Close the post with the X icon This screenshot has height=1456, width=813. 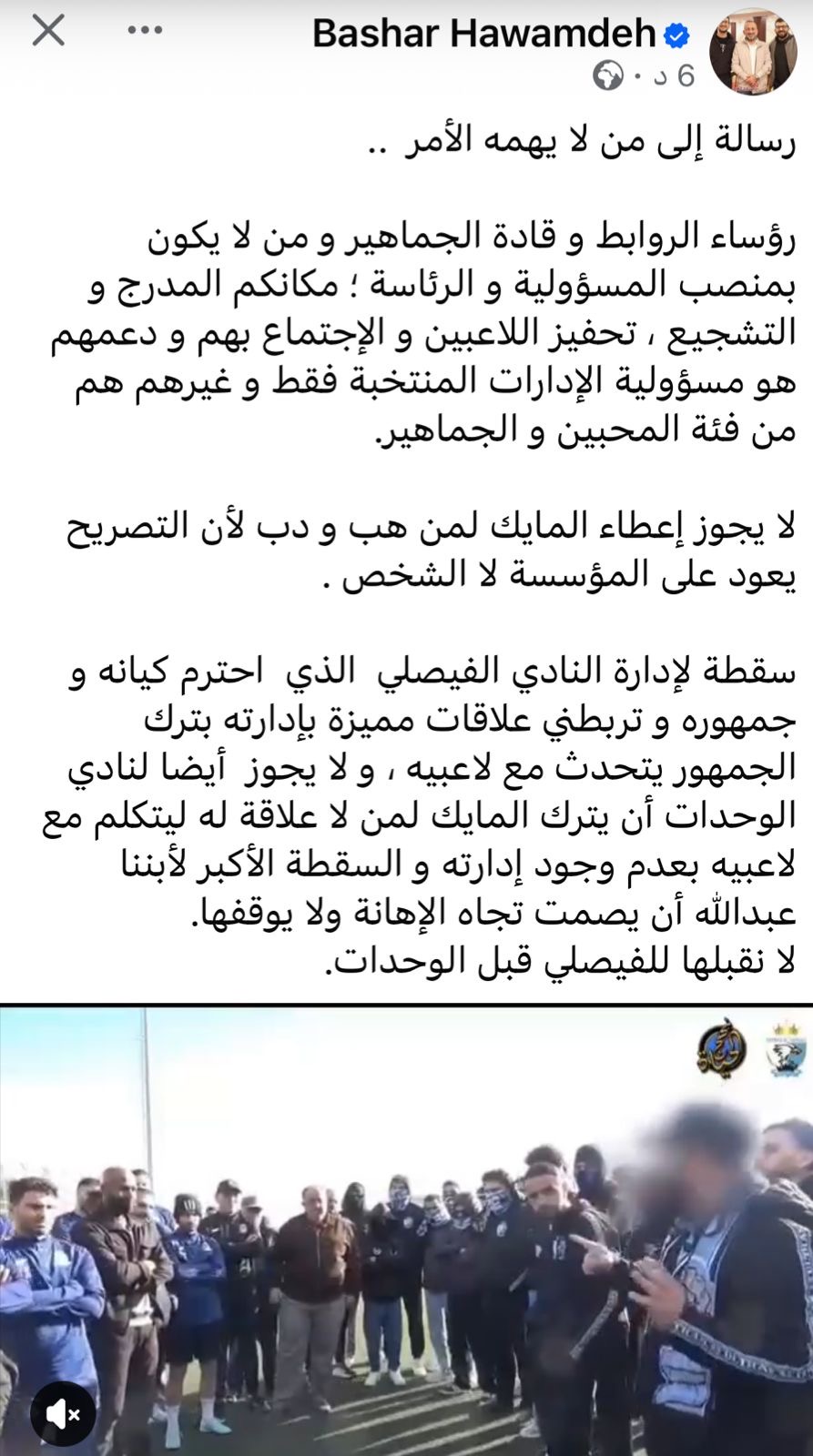[48, 30]
